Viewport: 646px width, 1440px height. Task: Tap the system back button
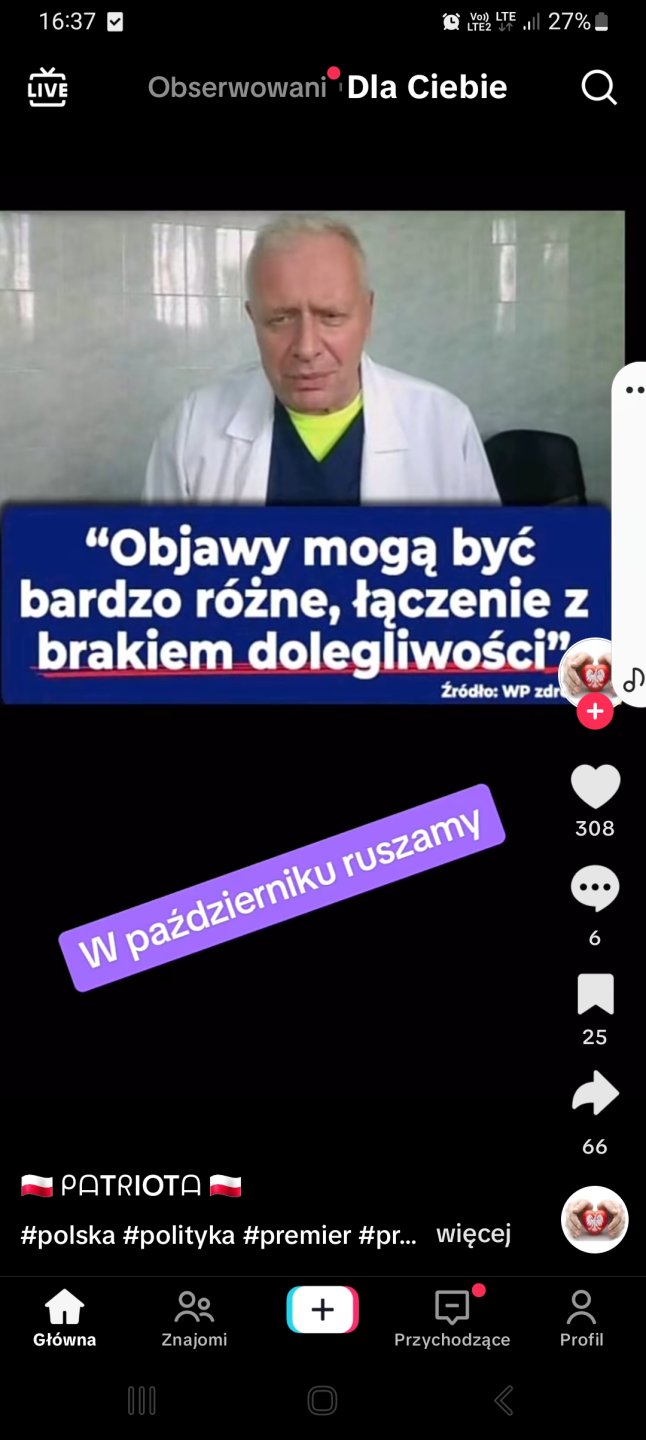tap(504, 1401)
